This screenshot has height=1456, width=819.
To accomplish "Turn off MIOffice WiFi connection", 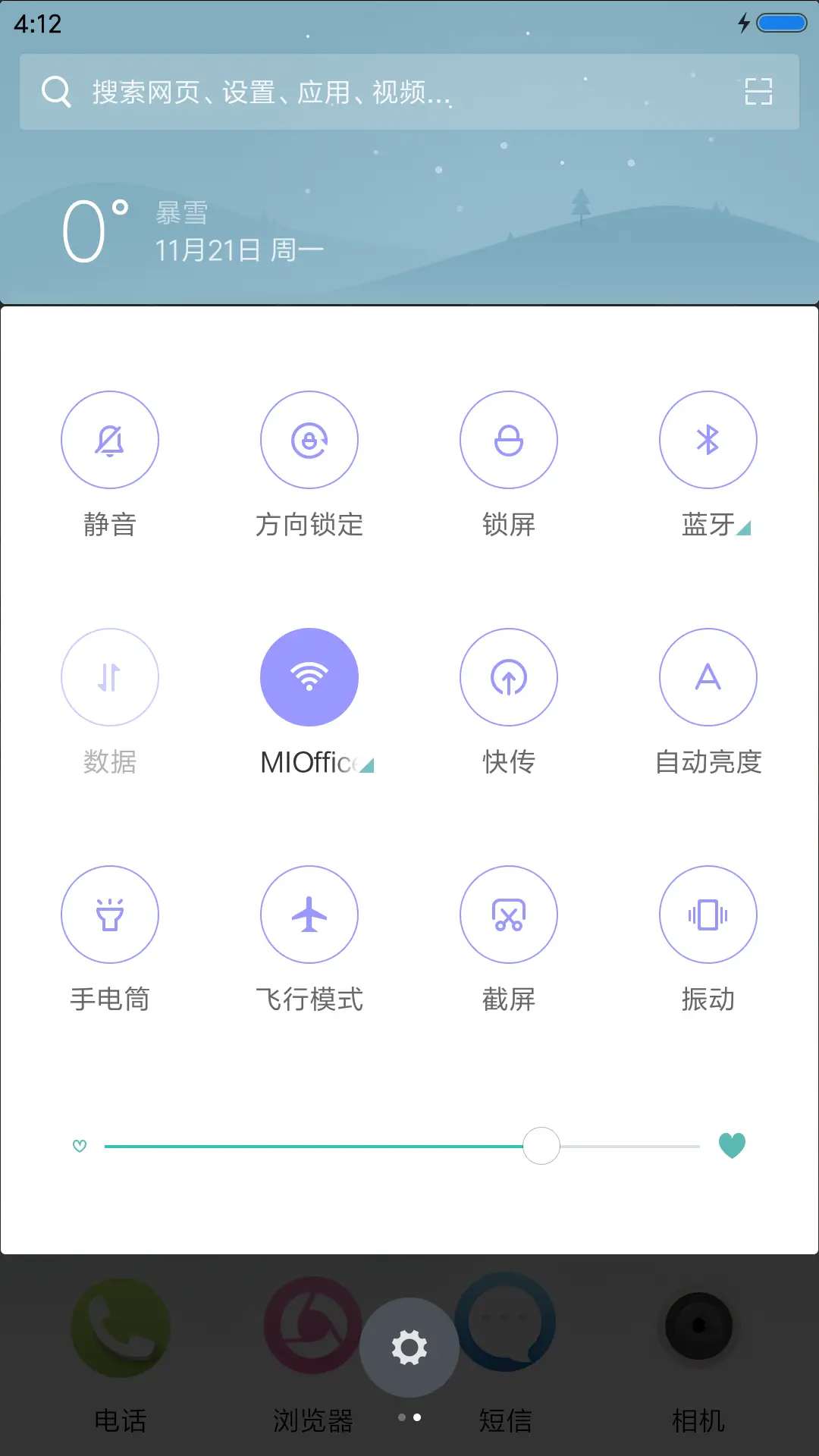I will point(309,677).
